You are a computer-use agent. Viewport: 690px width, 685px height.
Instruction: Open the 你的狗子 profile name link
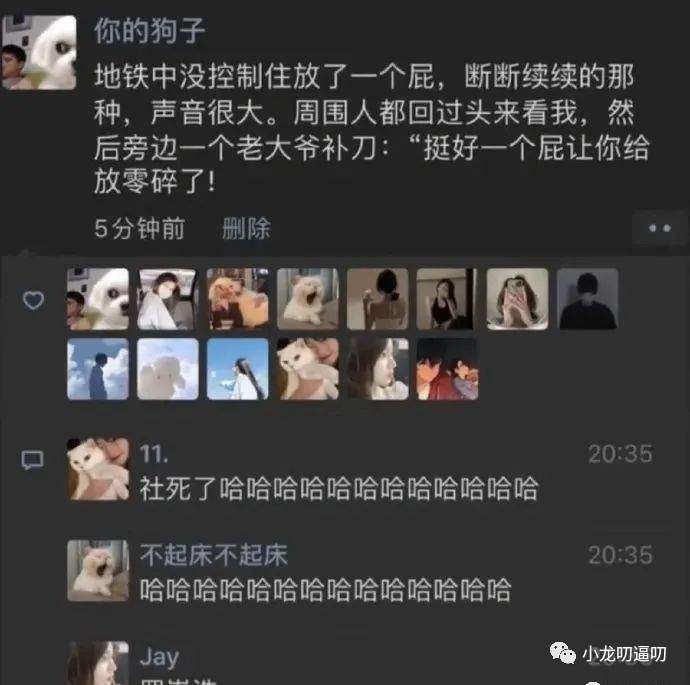coord(149,31)
